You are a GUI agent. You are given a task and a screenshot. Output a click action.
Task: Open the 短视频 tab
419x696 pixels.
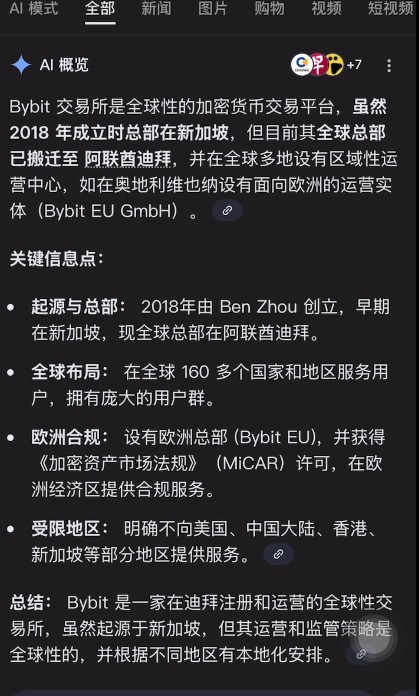coord(391,8)
